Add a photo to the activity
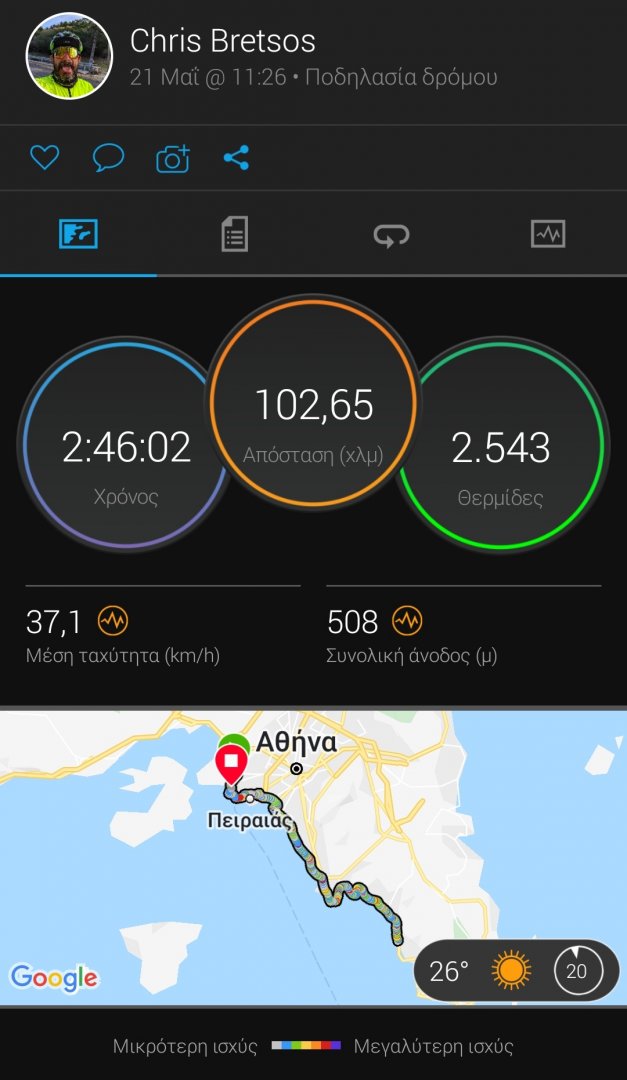The width and height of the screenshot is (627, 1080). (172, 158)
